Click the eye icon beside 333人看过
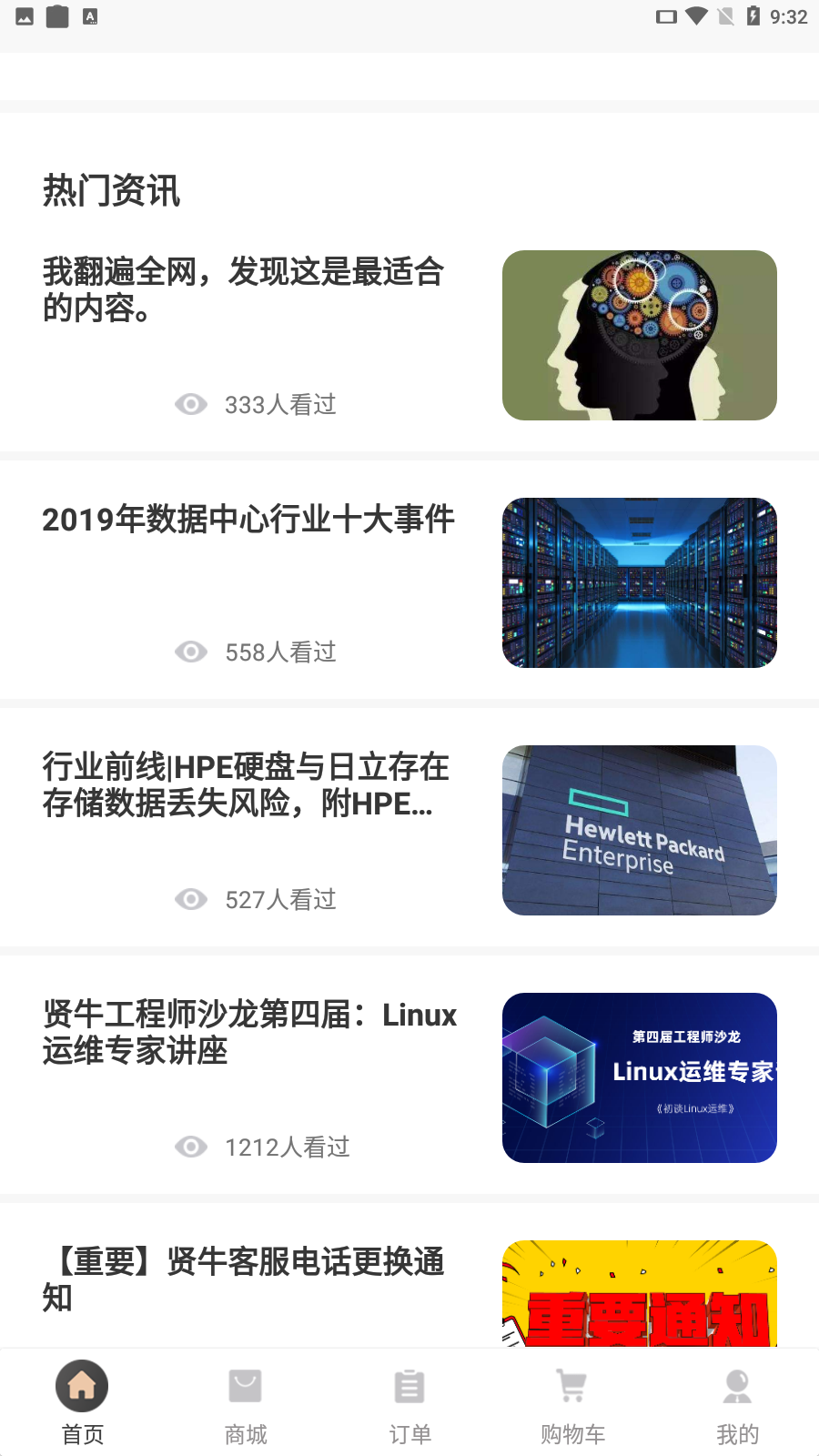 (191, 404)
